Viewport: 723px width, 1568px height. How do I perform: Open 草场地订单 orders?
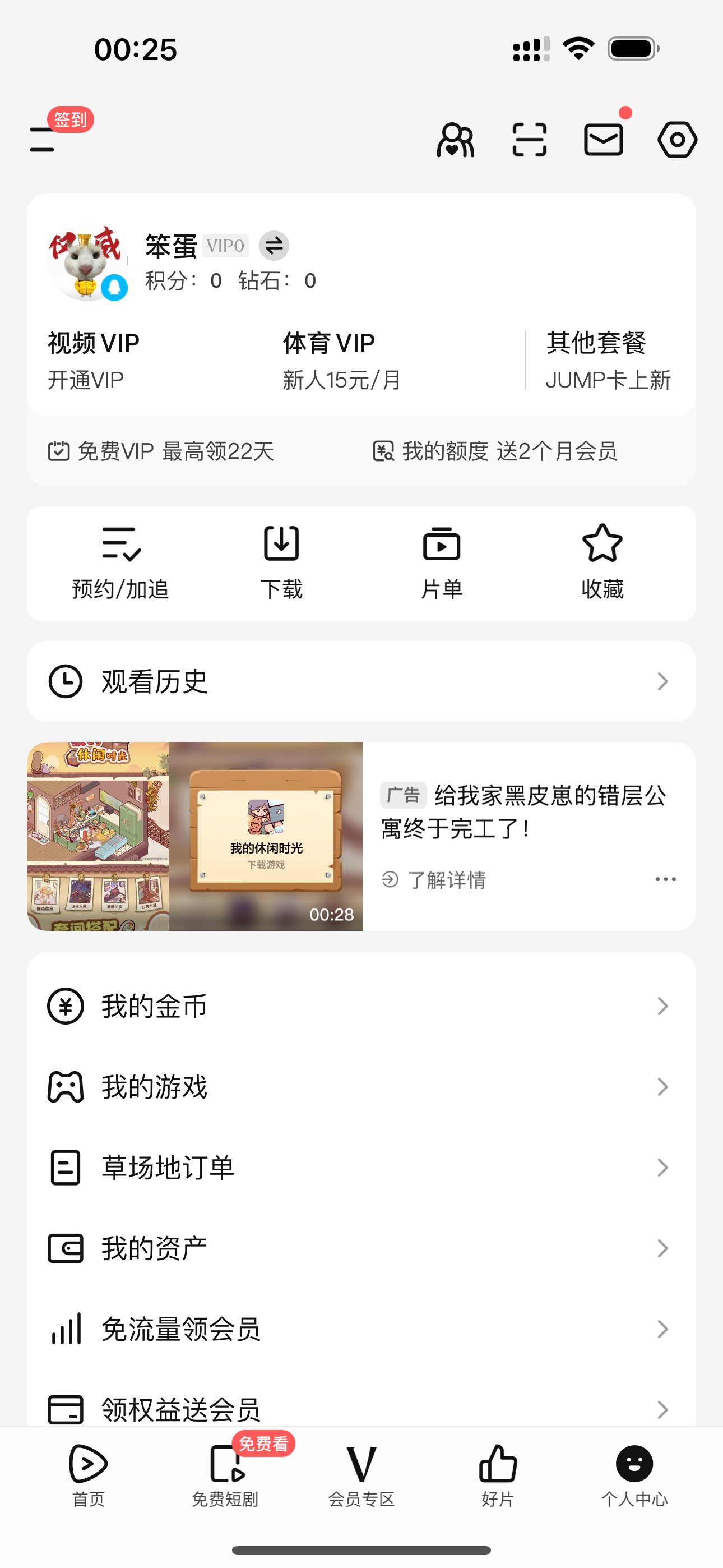[x=361, y=1168]
